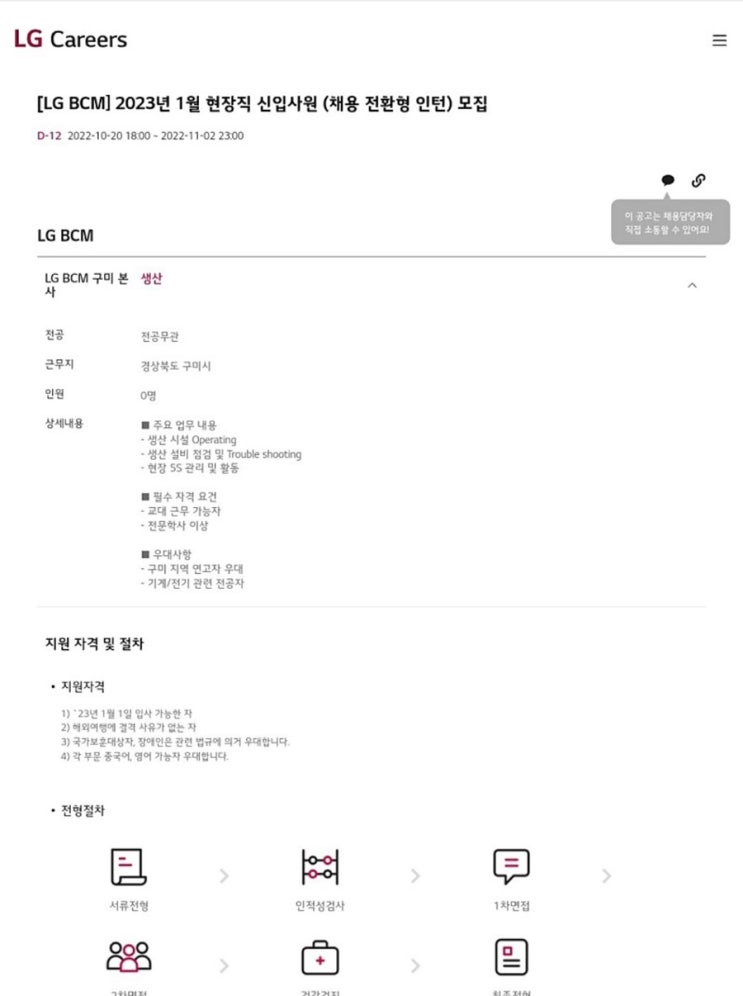Click the 건강검진 medical kit icon
Screen dimensions: 743x996
320,957
